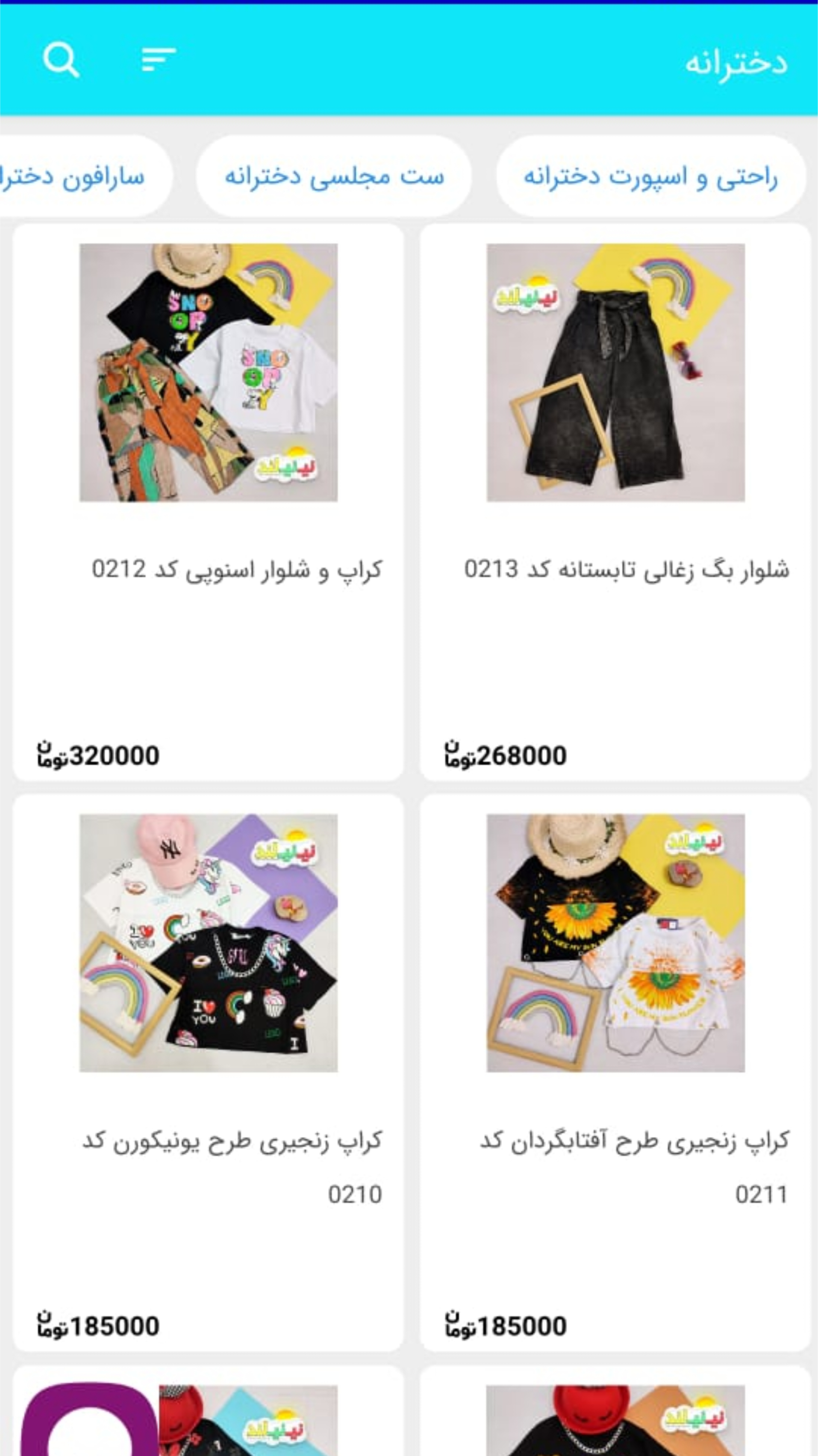Open the sort and filter icon

[159, 59]
